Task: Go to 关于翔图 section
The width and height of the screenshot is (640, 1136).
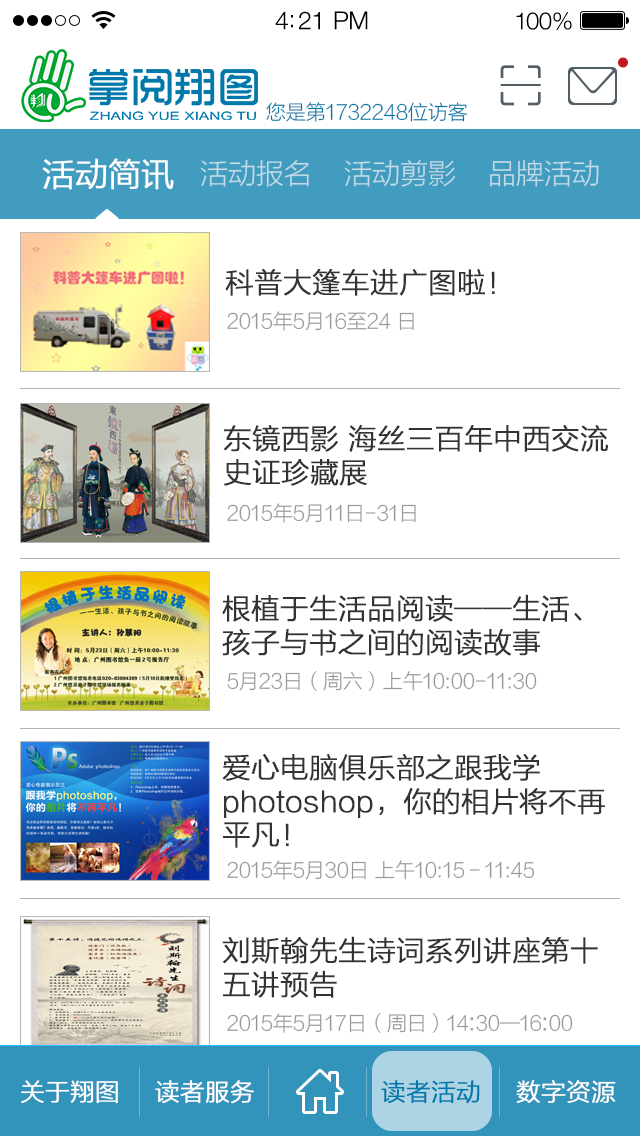Action: 70,1092
